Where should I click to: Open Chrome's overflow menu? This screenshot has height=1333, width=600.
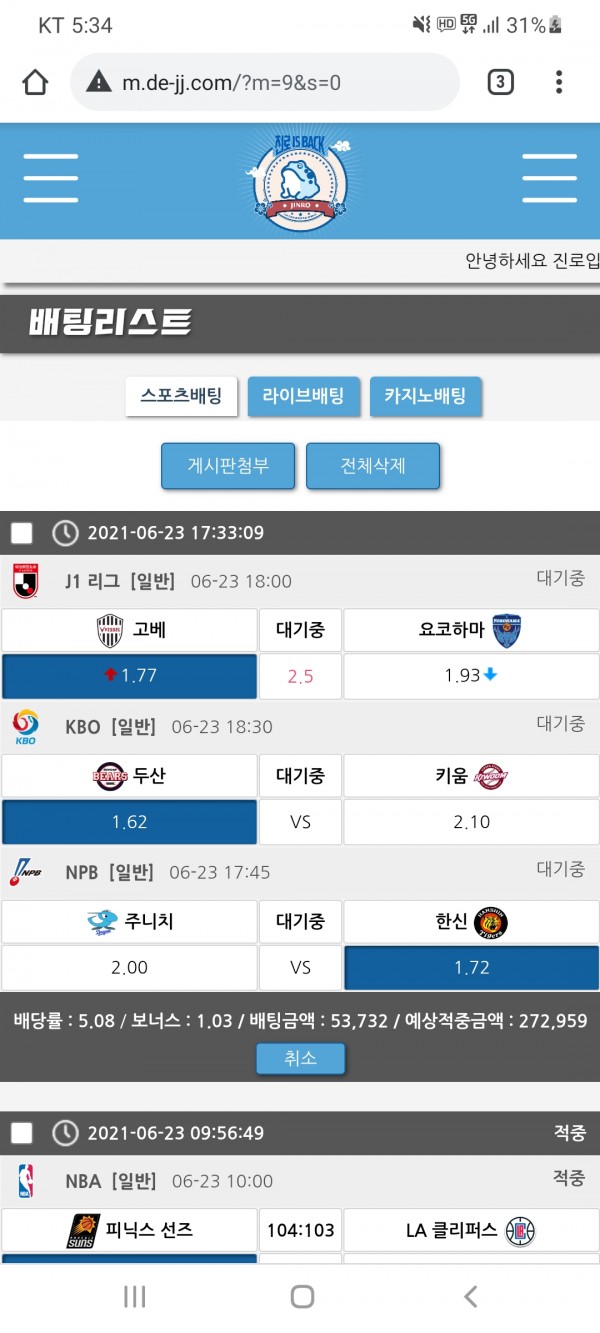[x=559, y=82]
